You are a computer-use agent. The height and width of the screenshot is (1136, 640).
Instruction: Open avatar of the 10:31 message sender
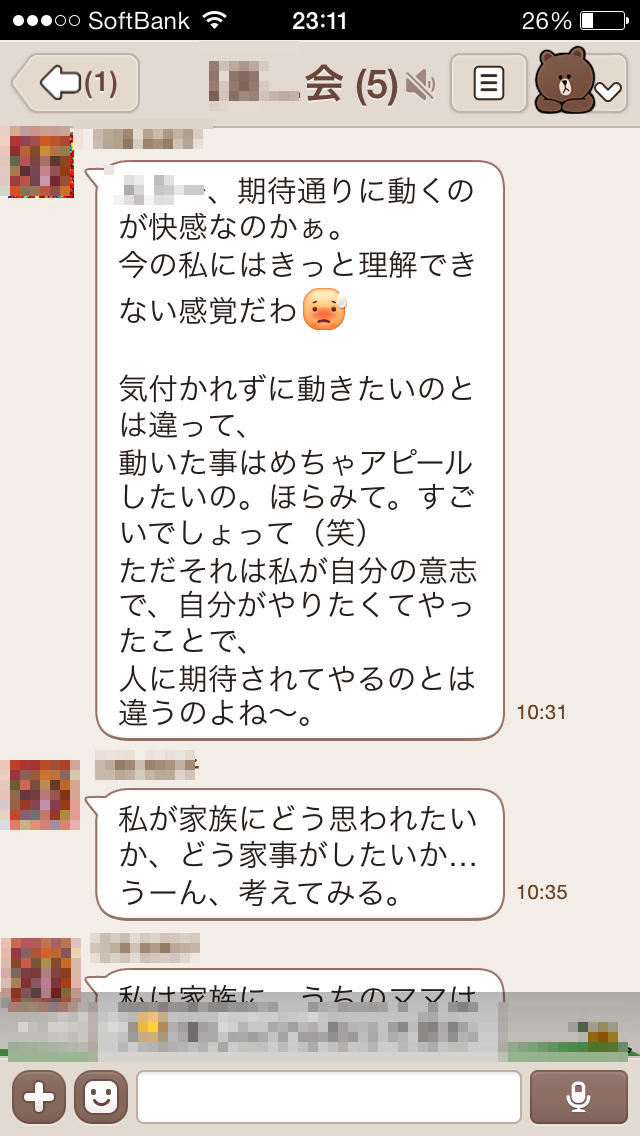[x=41, y=162]
